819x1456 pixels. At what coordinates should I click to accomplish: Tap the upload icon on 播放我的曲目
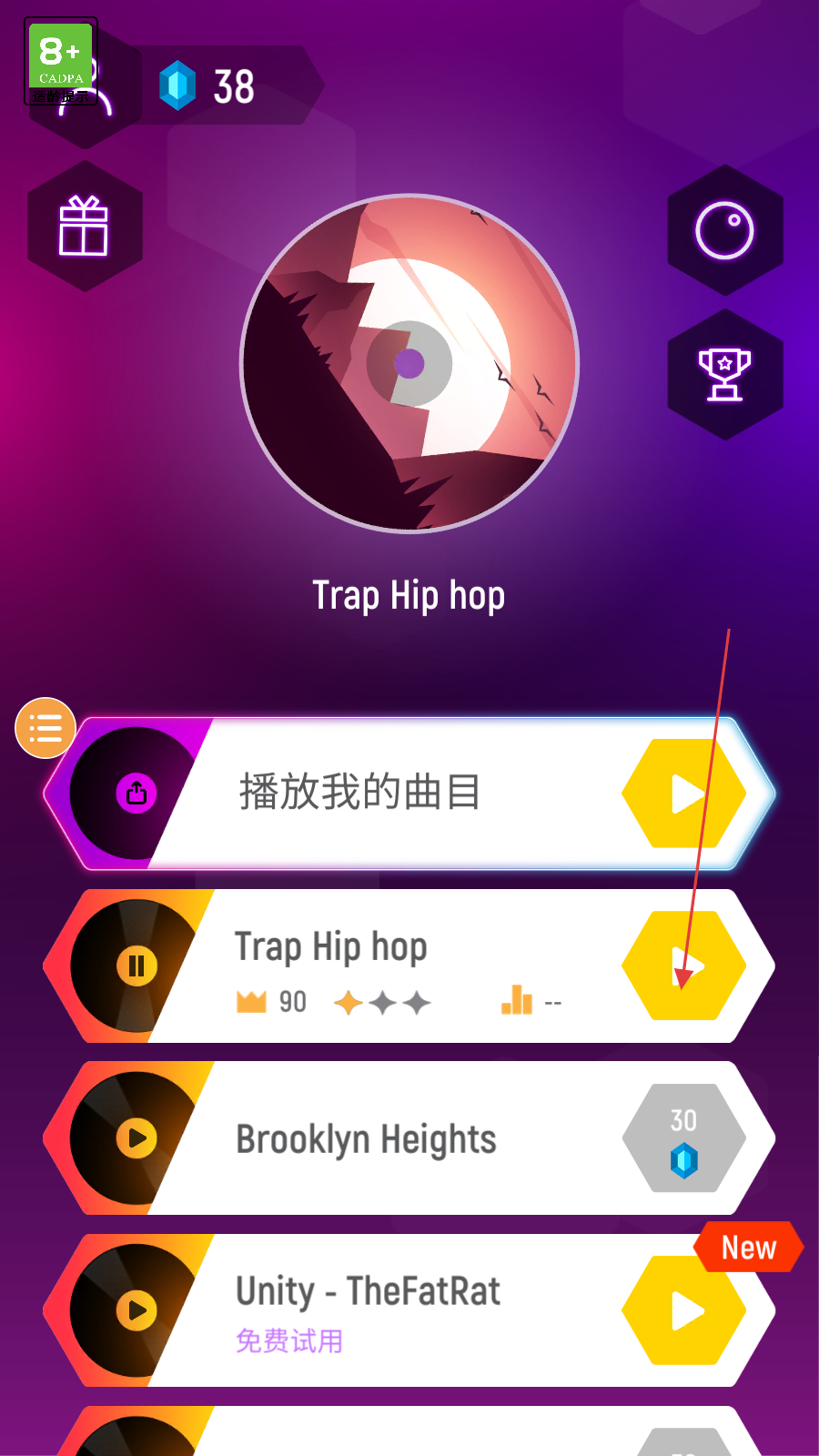(136, 794)
